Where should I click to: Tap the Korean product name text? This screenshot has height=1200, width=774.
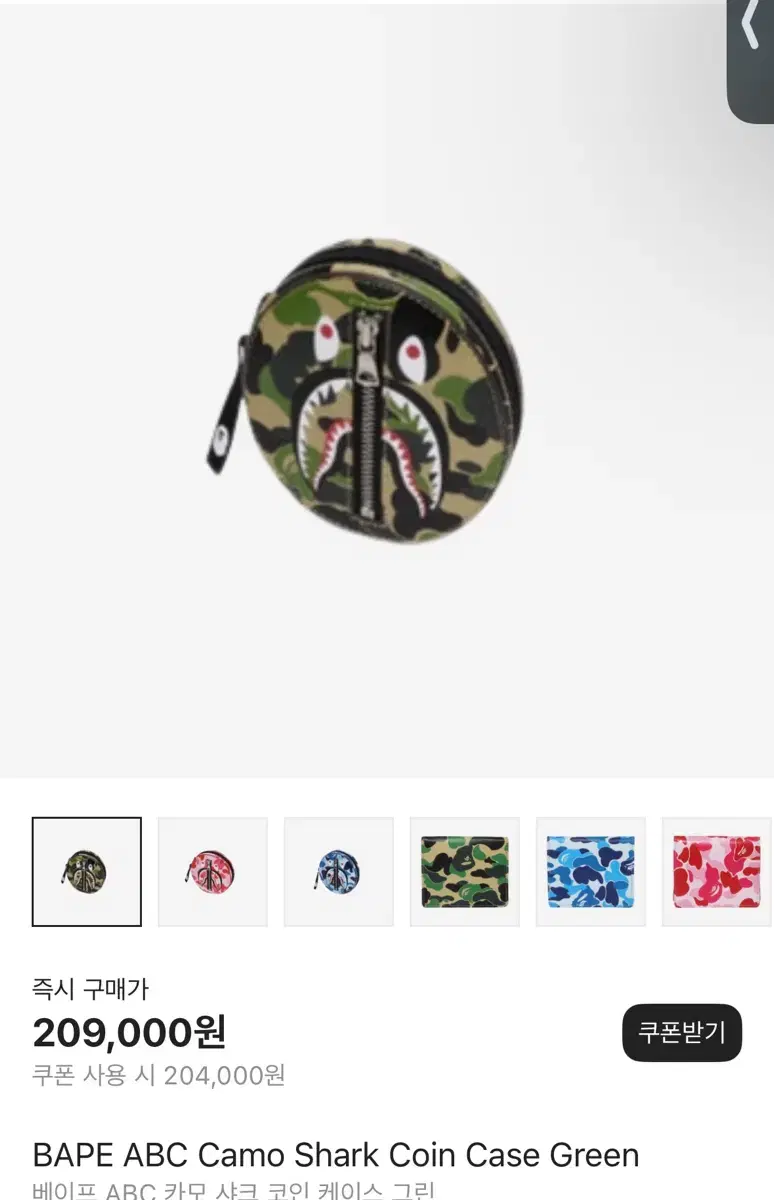230,1192
